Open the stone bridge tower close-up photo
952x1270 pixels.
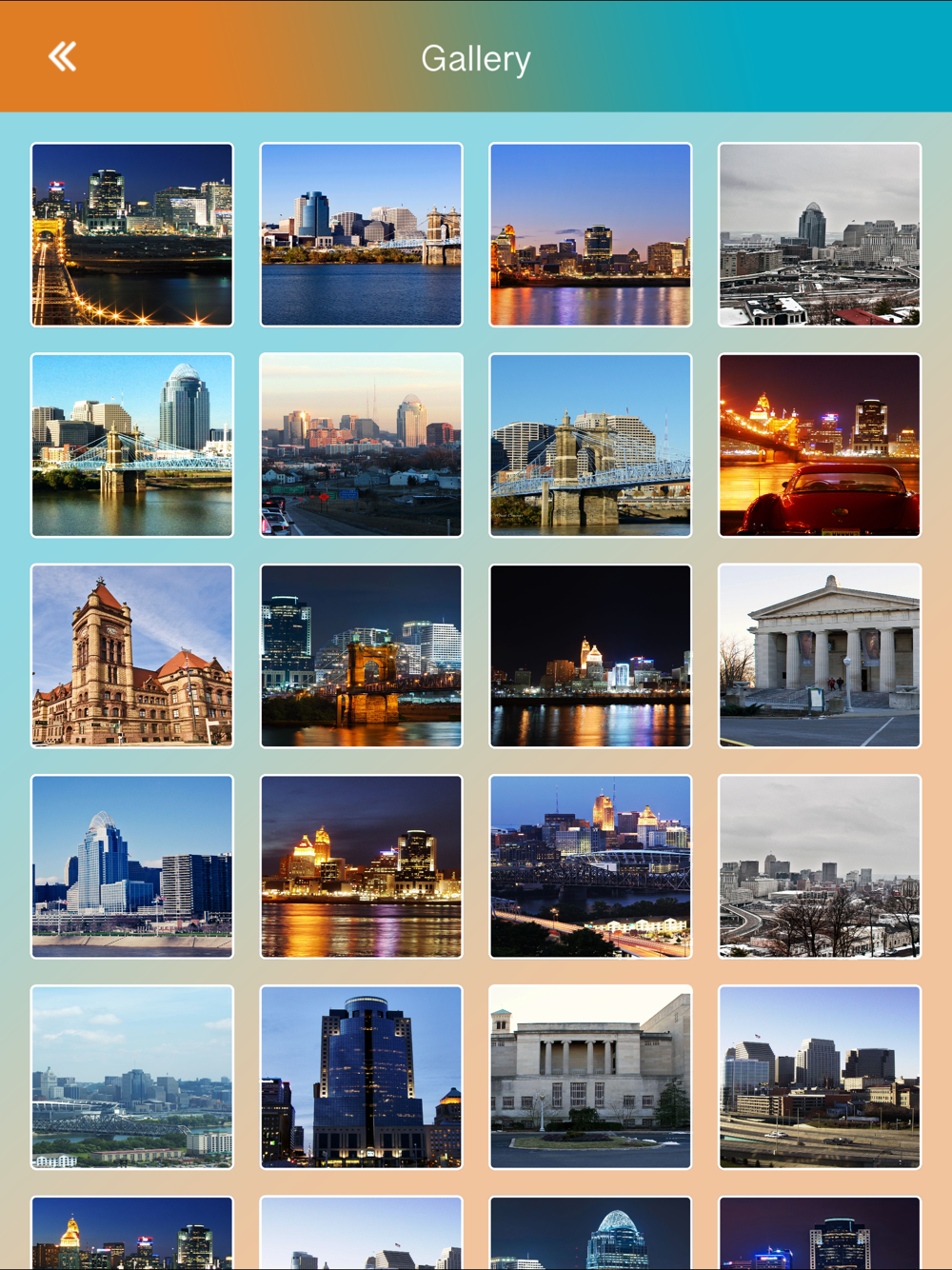pyautogui.click(x=590, y=446)
